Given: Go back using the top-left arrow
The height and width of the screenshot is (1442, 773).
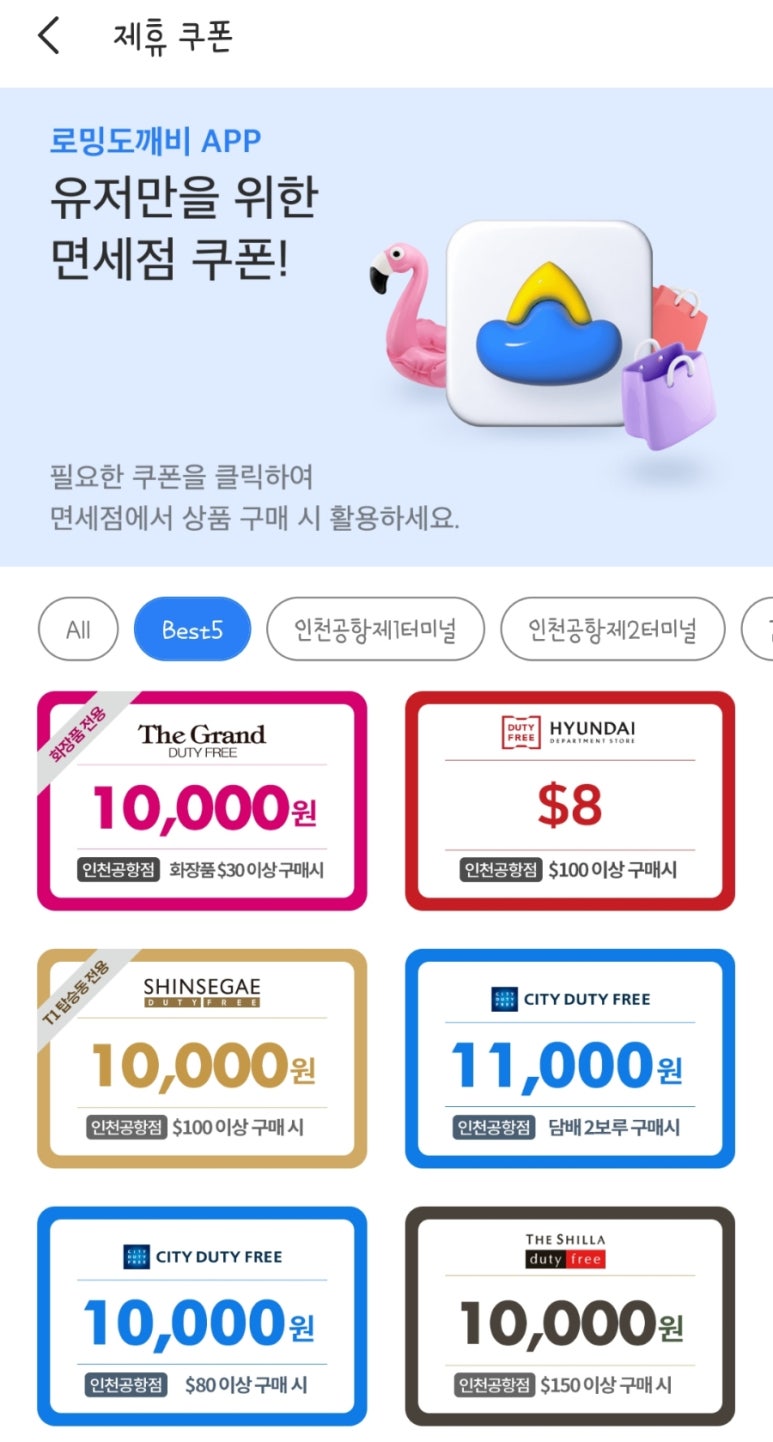Looking at the screenshot, I should [x=48, y=36].
